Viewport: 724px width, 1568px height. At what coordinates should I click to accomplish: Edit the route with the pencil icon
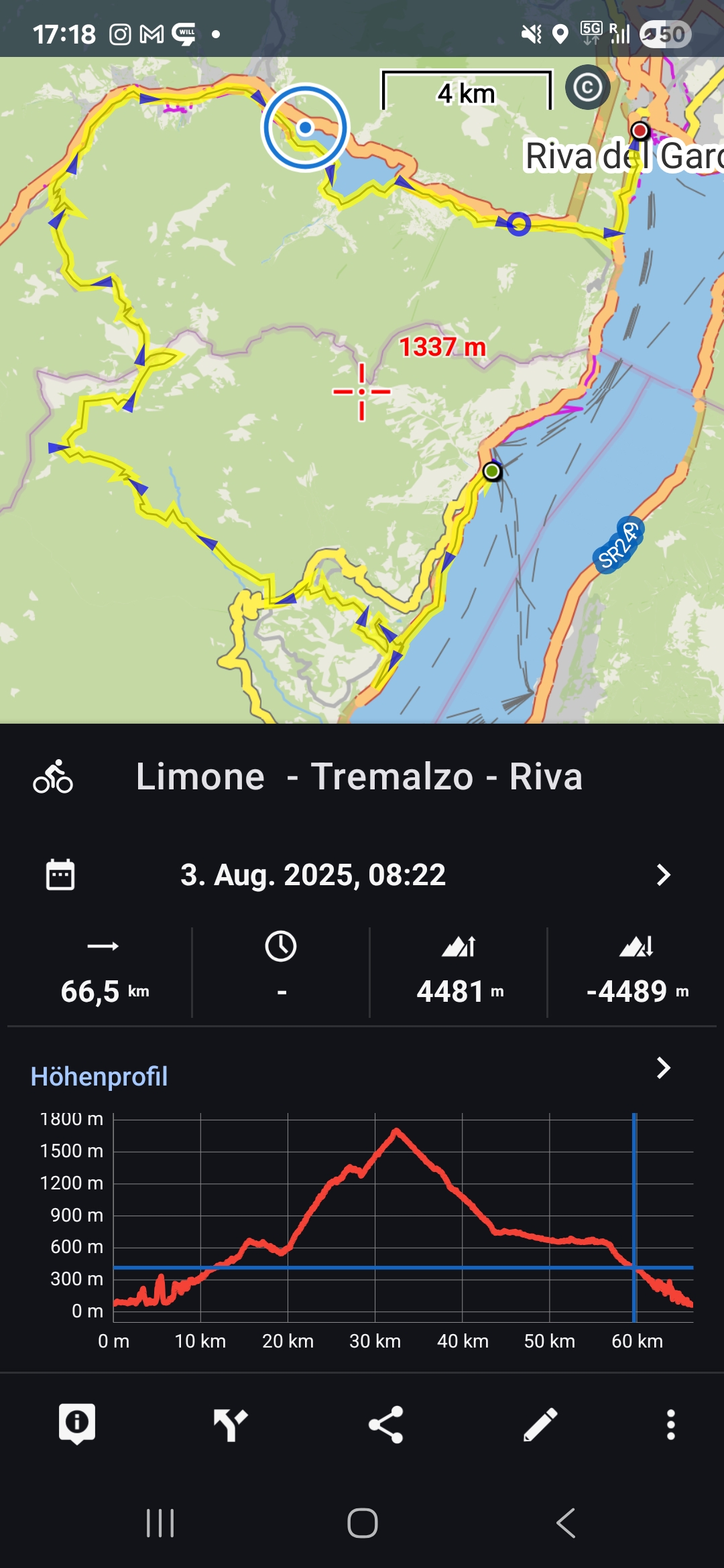540,1423
